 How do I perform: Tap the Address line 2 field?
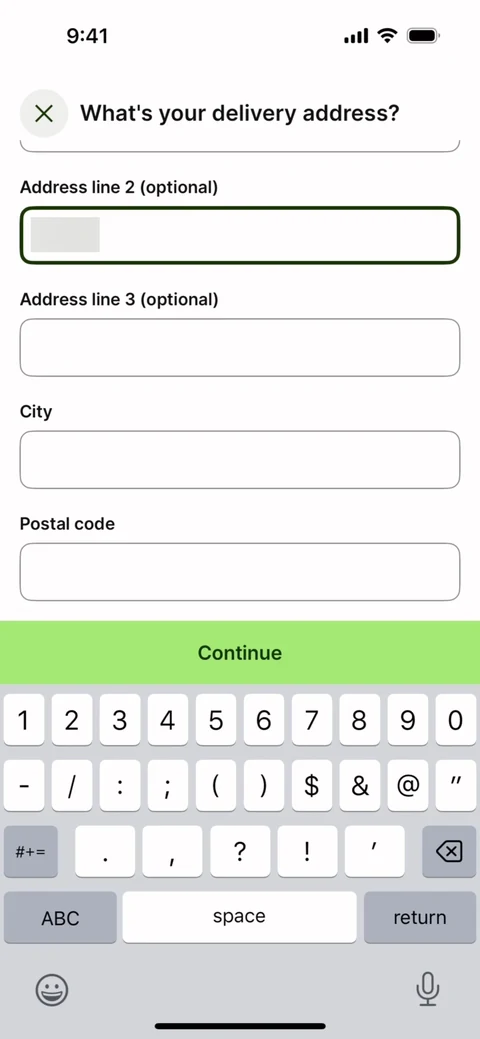click(x=240, y=235)
